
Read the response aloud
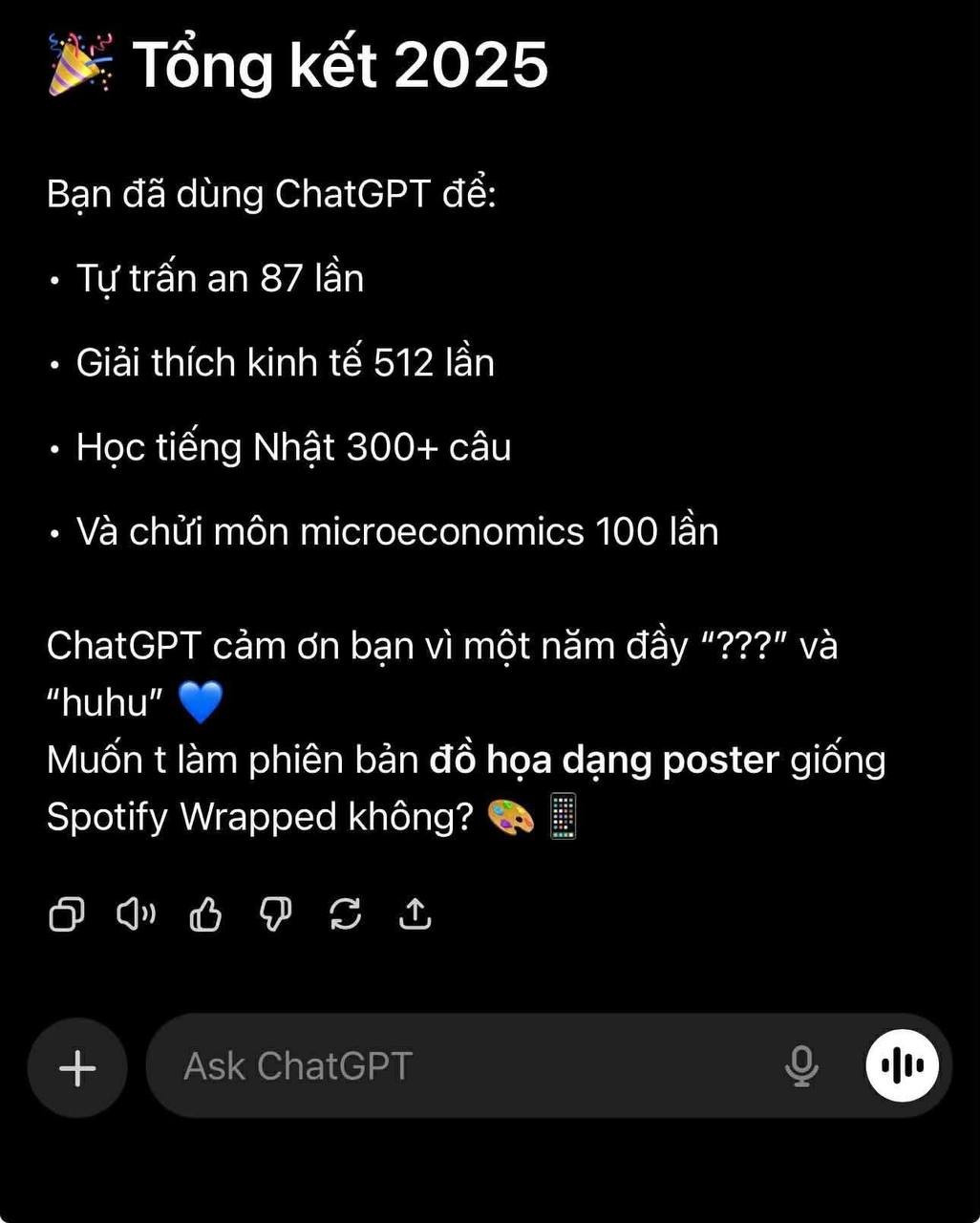[x=136, y=914]
